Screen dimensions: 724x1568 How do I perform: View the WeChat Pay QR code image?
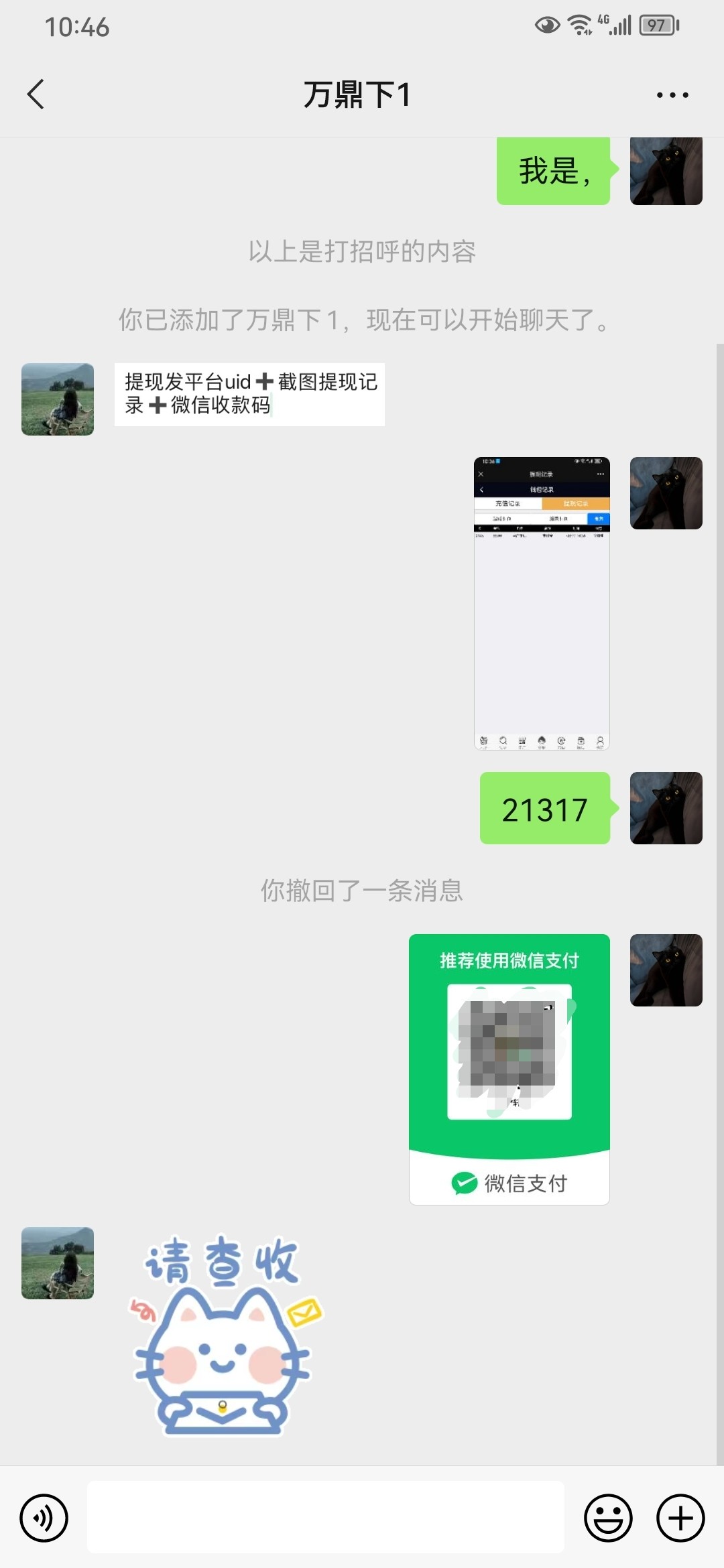(509, 1052)
